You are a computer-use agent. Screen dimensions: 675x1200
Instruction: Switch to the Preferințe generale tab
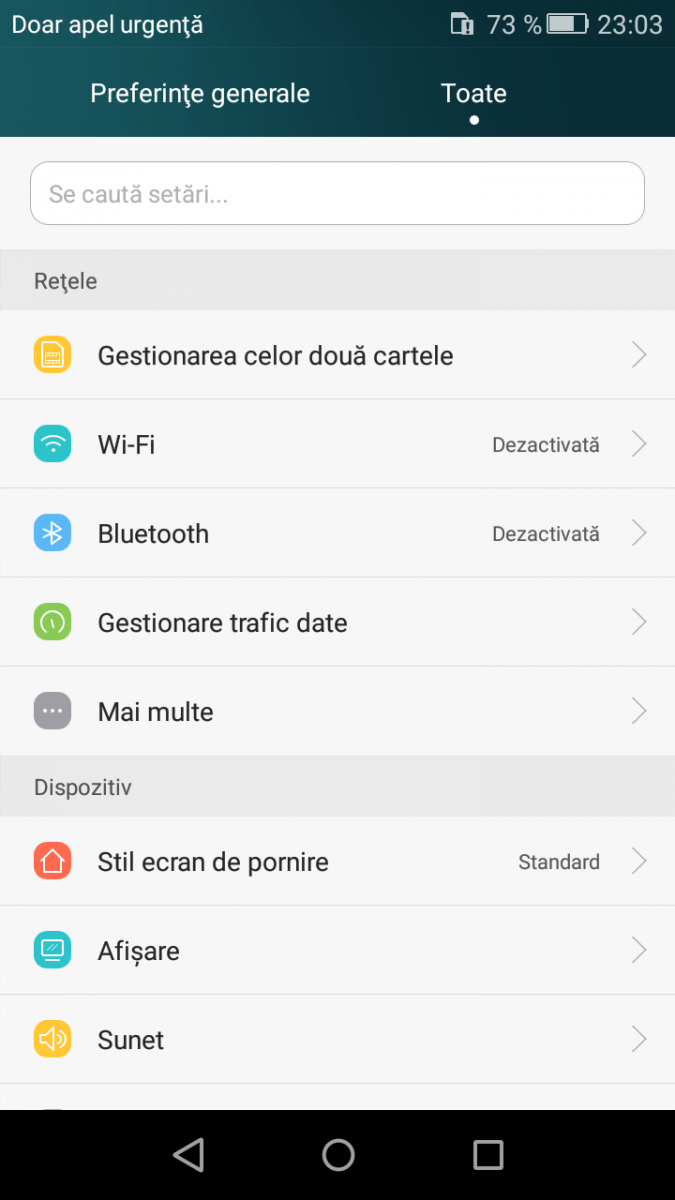200,94
